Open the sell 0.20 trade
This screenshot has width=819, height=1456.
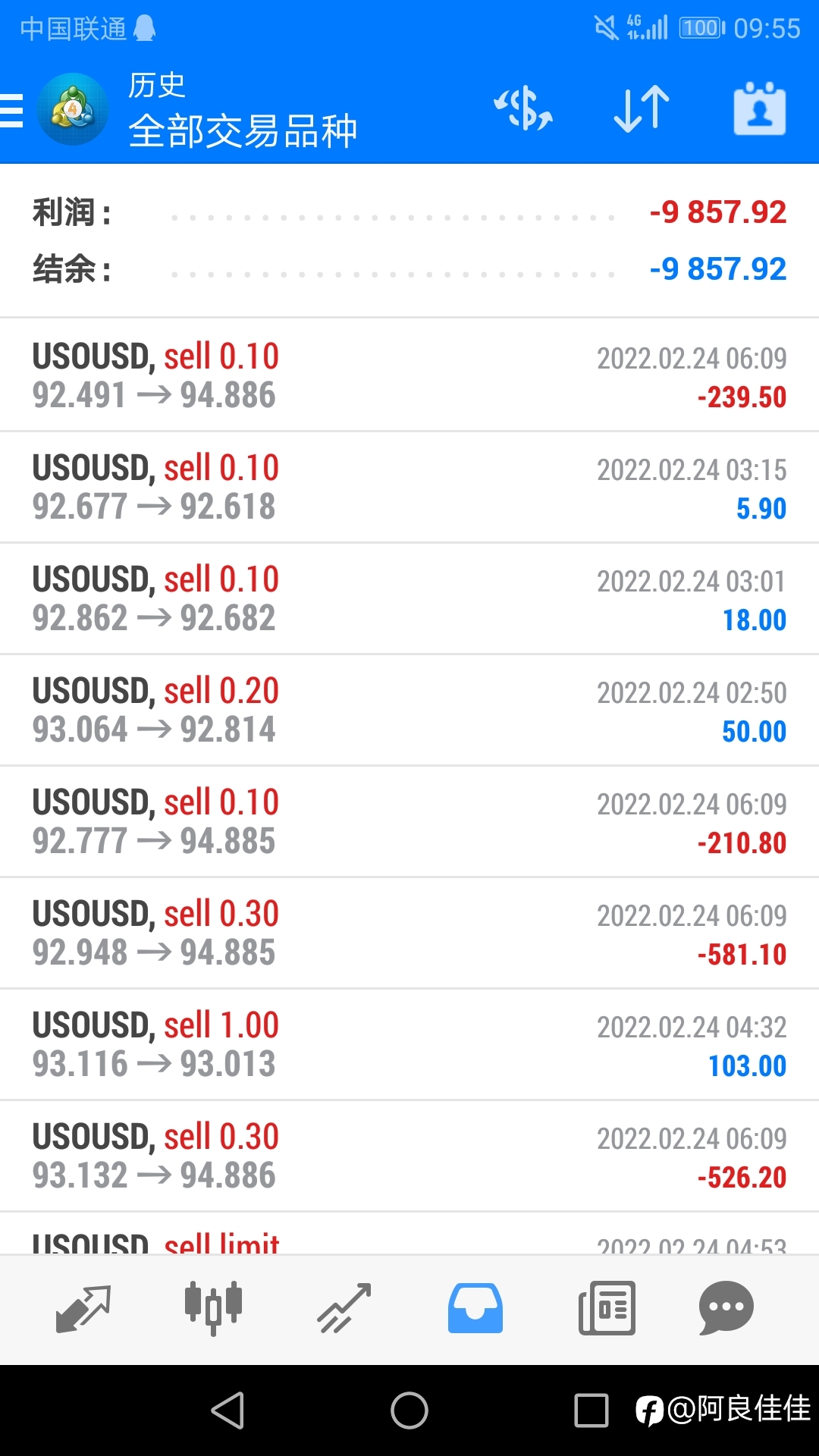[x=409, y=710]
